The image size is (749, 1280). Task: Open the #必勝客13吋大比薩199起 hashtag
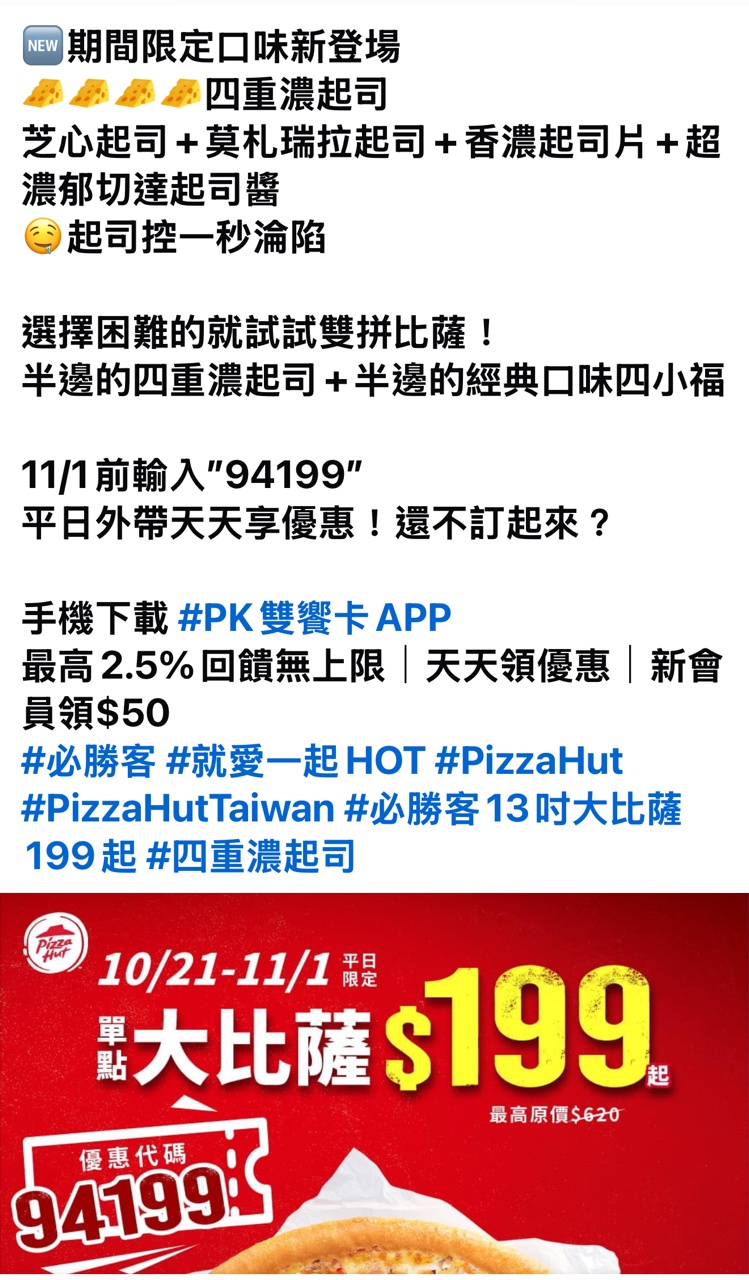click(x=512, y=809)
